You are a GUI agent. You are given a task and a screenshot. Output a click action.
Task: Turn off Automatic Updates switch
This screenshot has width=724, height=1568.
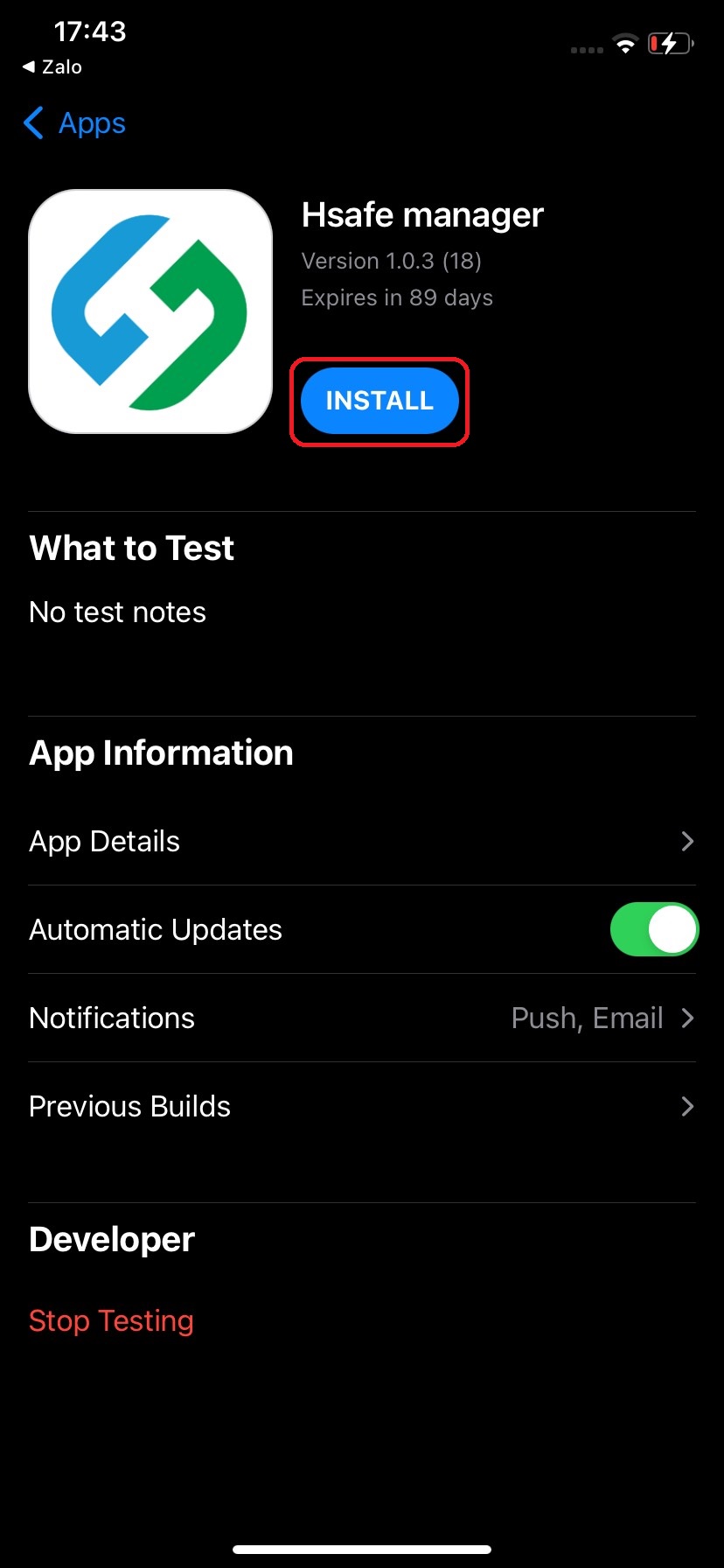click(653, 929)
